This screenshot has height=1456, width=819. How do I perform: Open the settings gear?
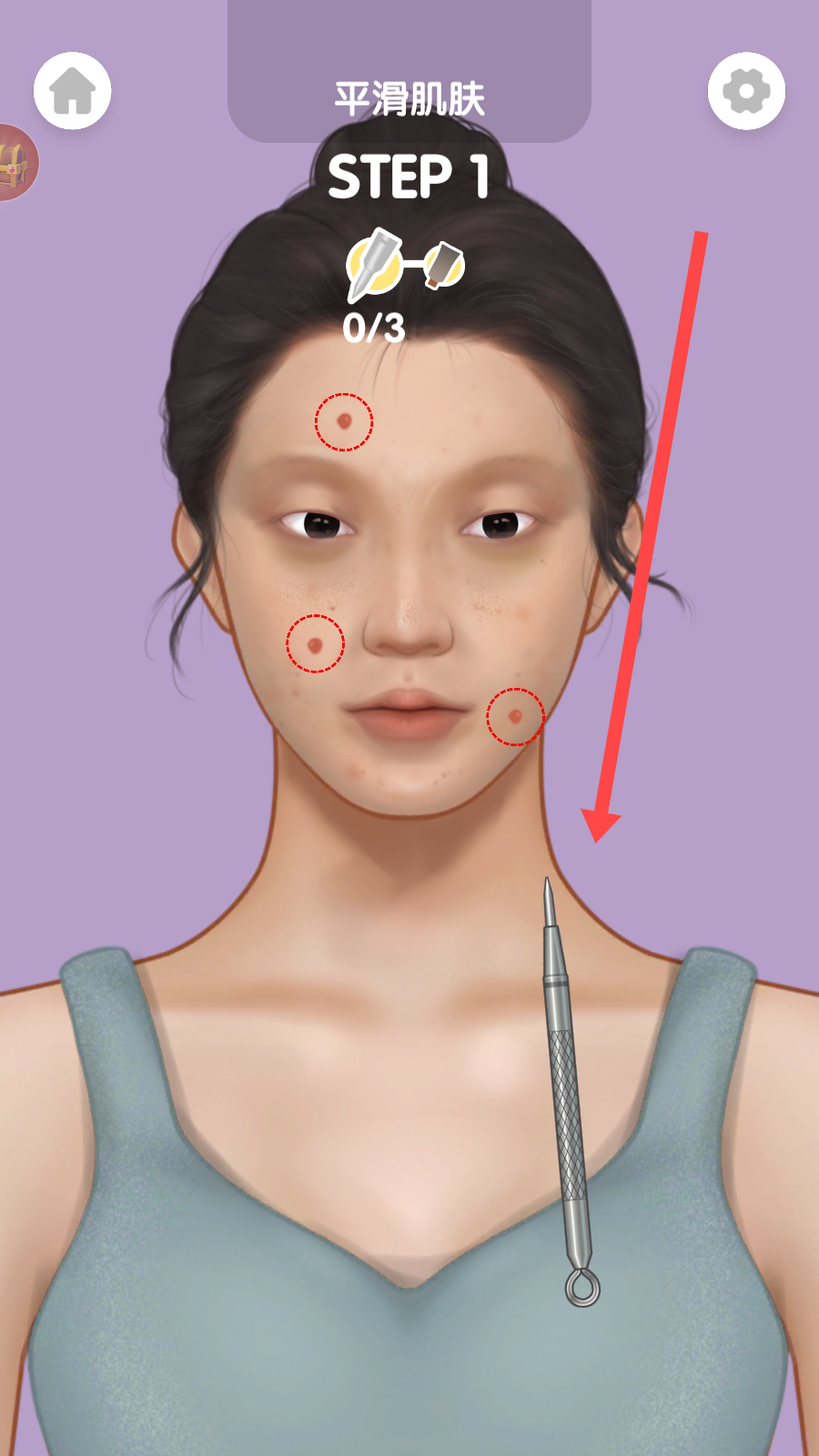pos(746,91)
